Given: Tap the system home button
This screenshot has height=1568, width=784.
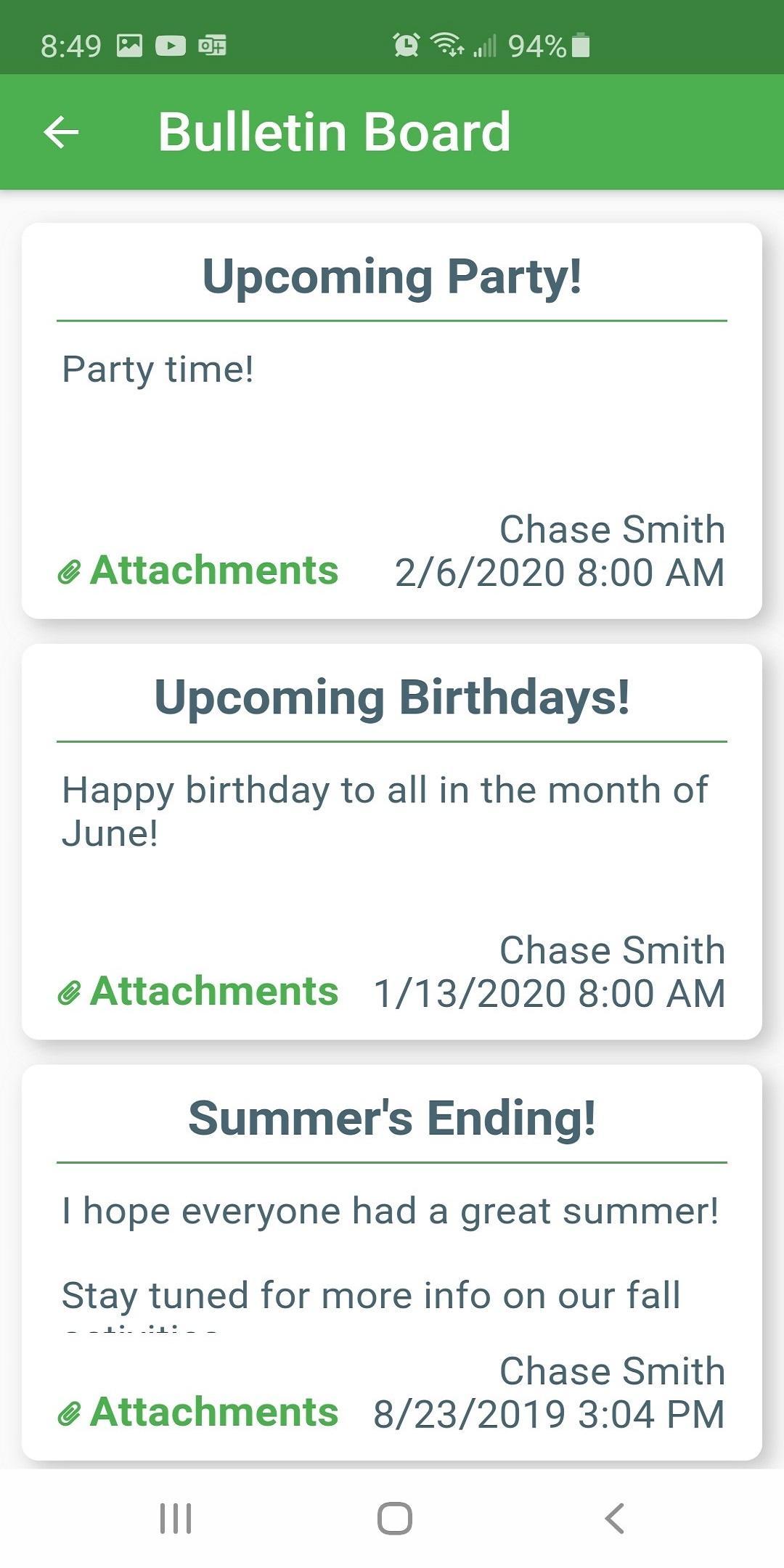Looking at the screenshot, I should pos(394,1518).
